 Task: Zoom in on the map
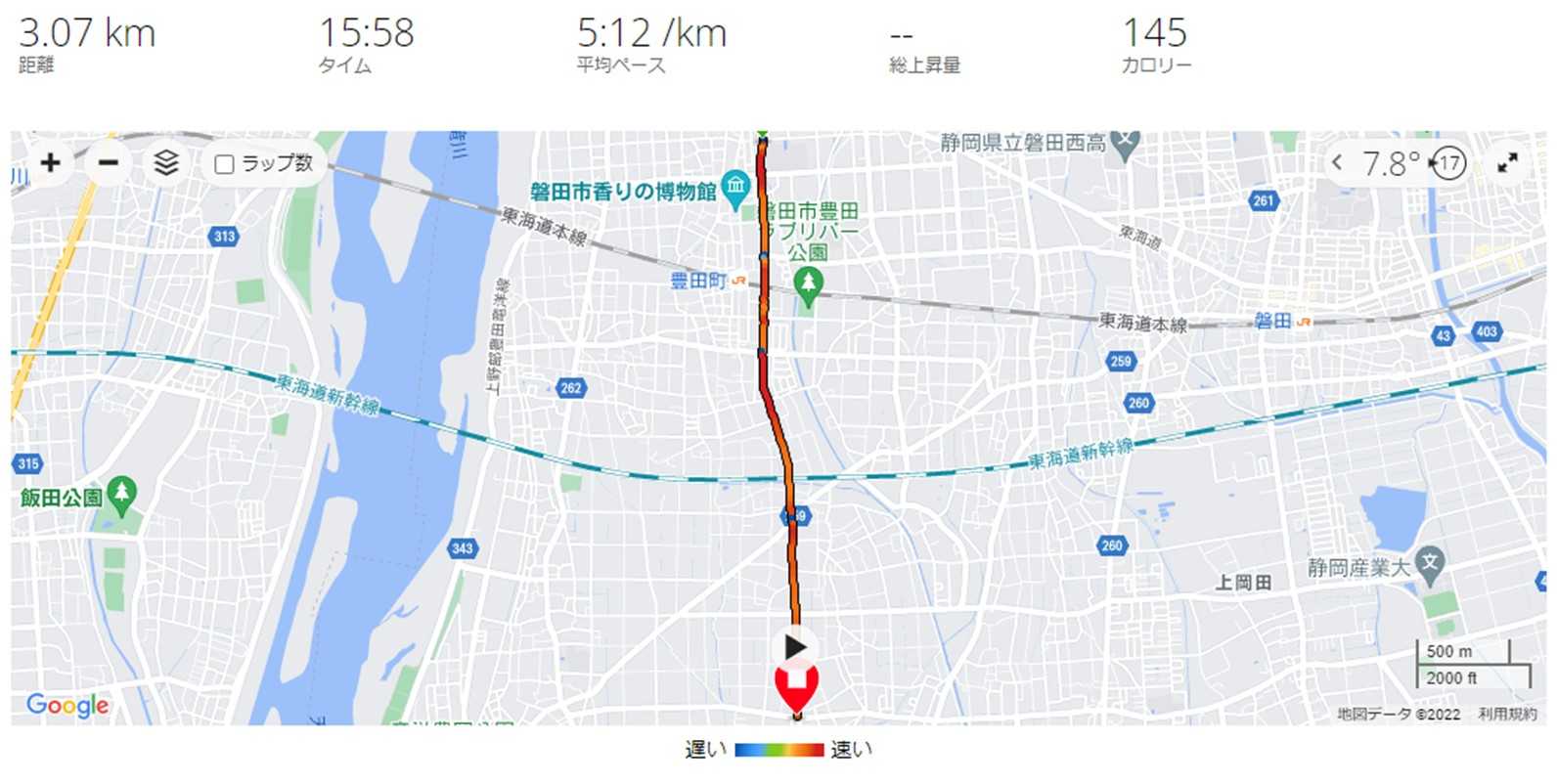pyautogui.click(x=51, y=162)
